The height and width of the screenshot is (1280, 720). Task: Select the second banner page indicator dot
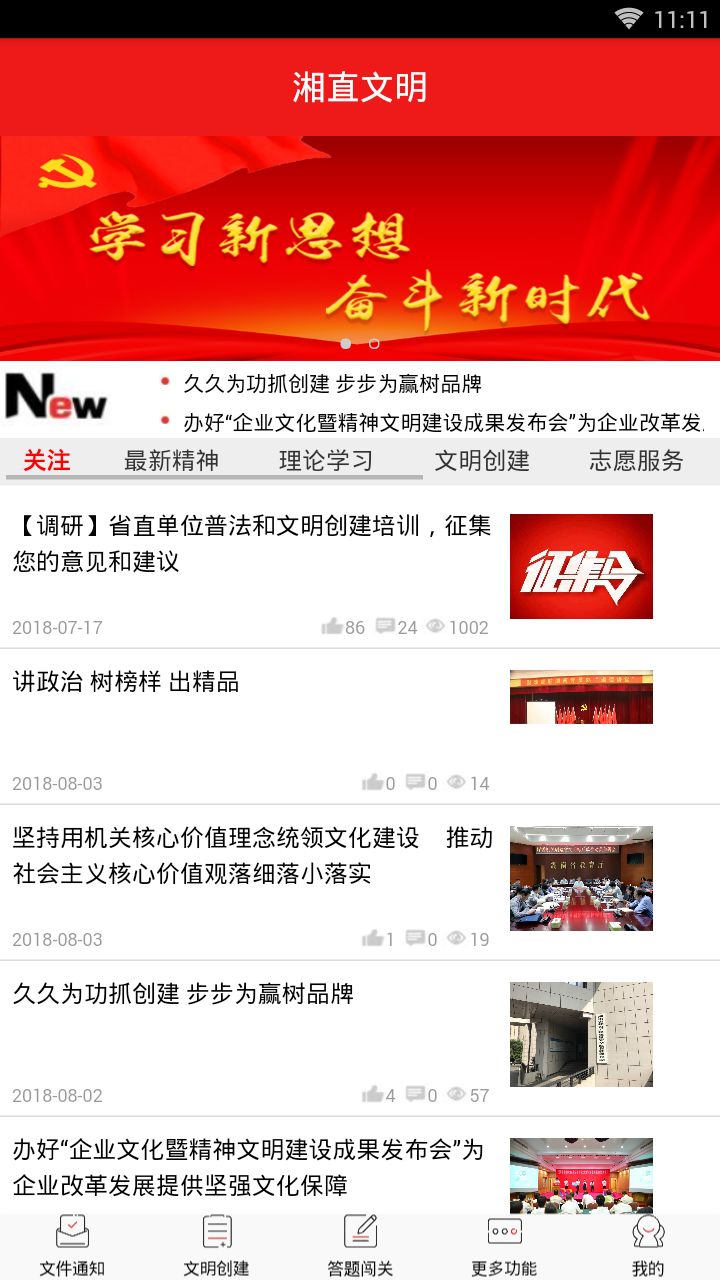tap(374, 344)
